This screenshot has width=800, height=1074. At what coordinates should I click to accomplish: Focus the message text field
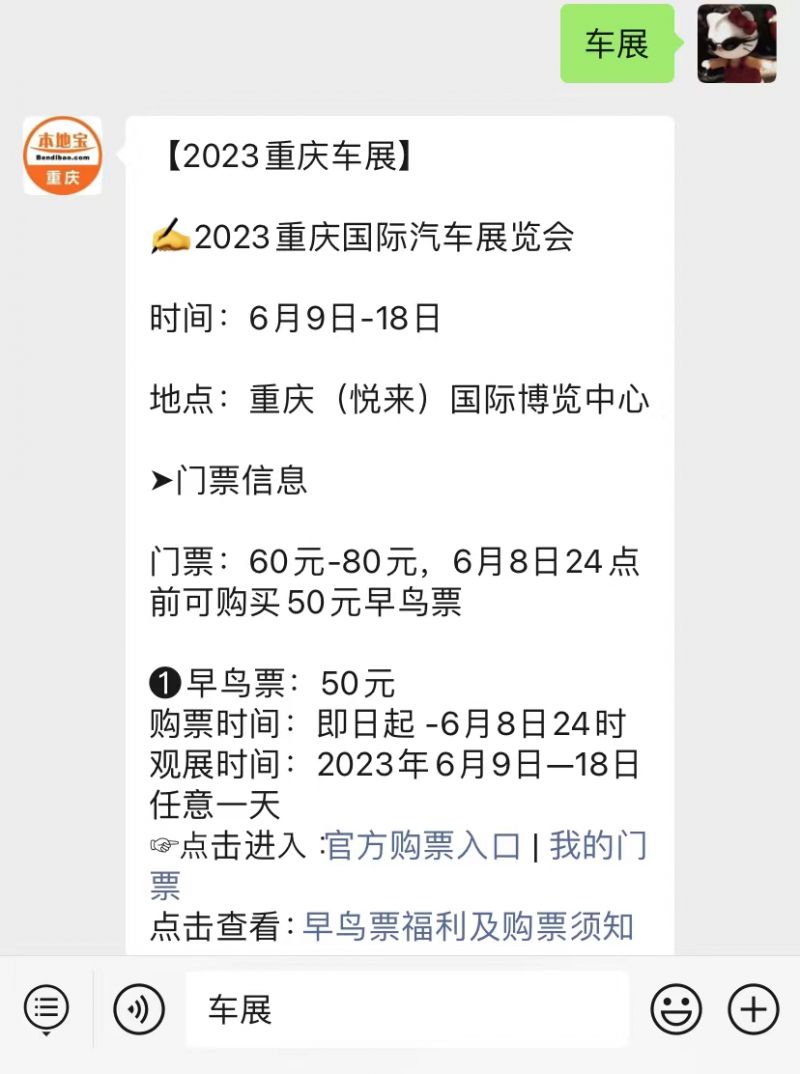407,1009
